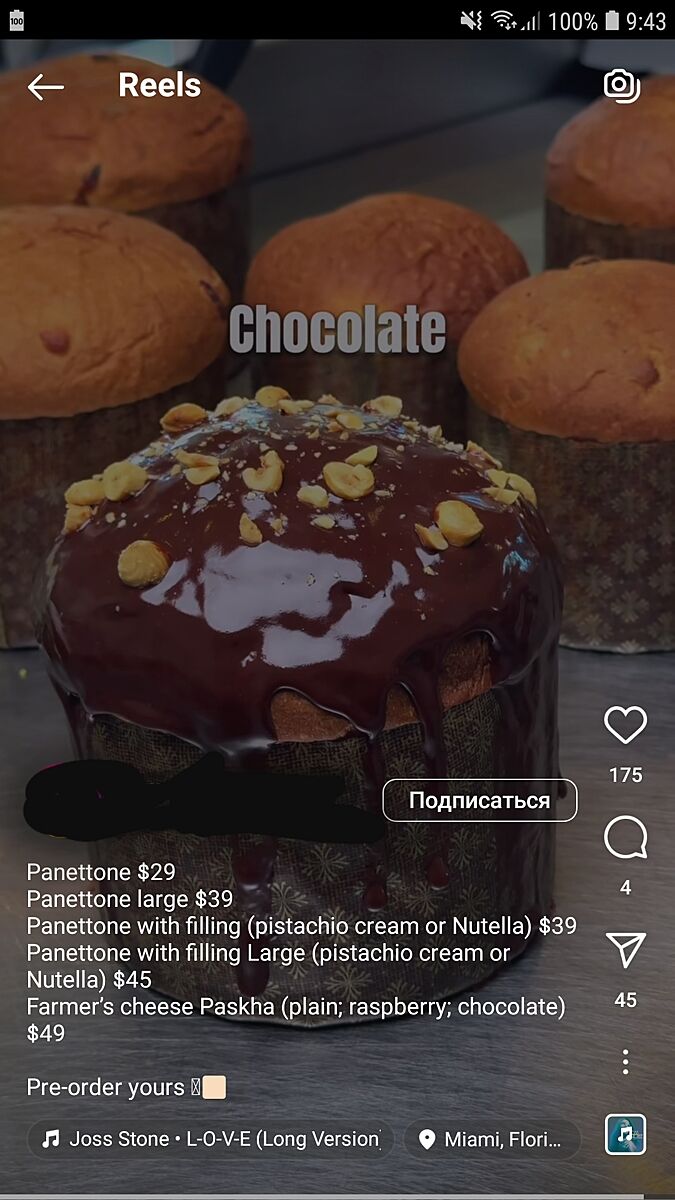Share this reel via the send icon

[x=625, y=950]
